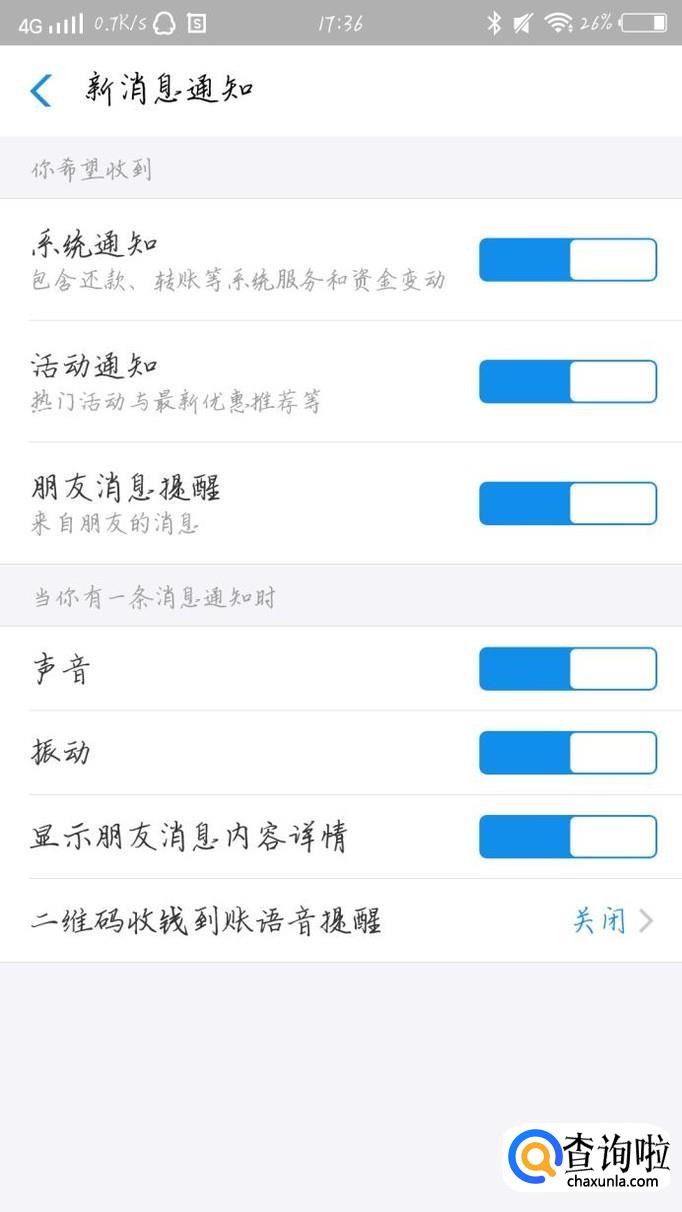Screen dimensions: 682x1212
Task: Go back from 新消息通知 page
Action: (41, 91)
